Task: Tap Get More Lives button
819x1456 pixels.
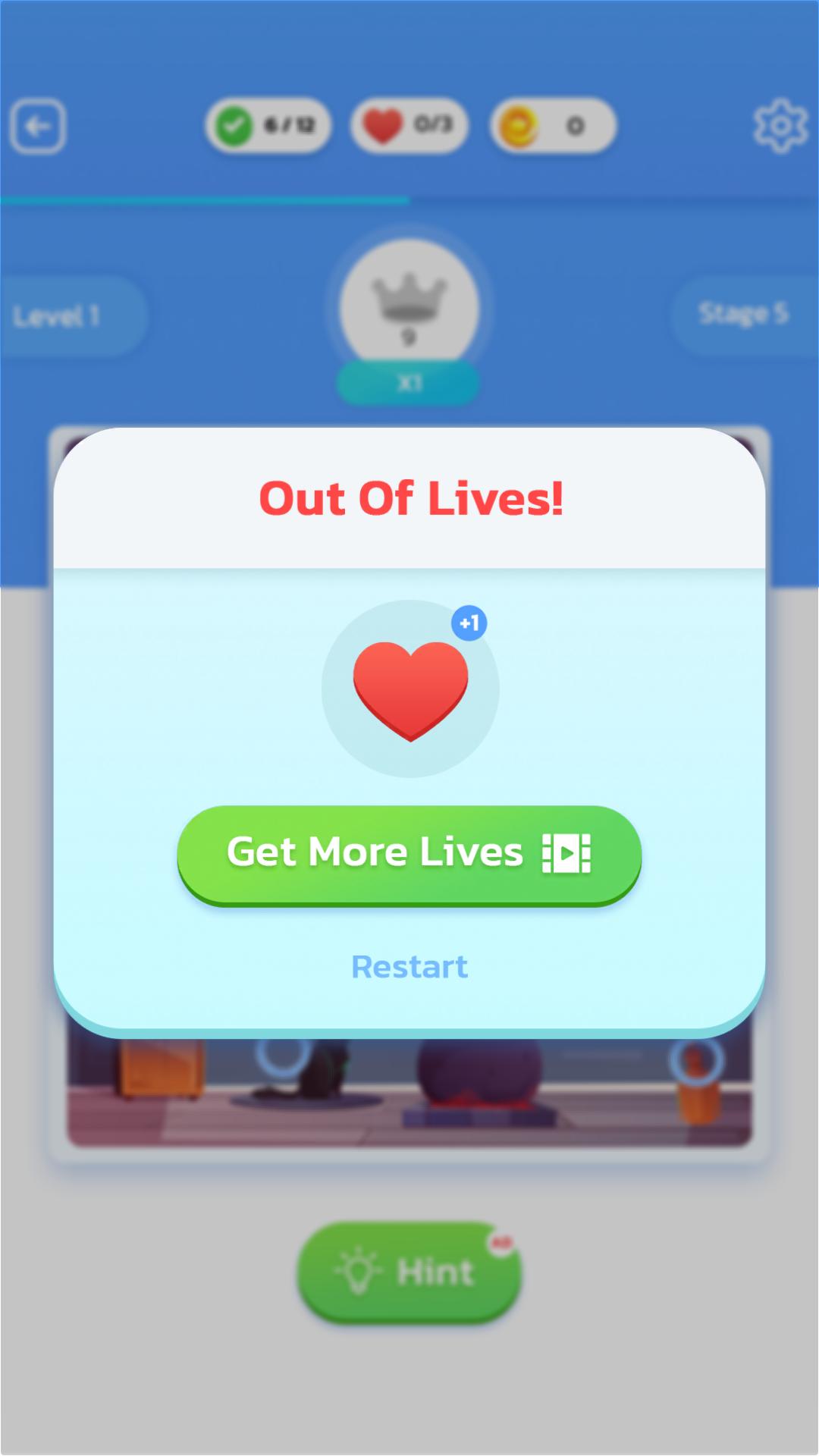Action: pos(409,855)
